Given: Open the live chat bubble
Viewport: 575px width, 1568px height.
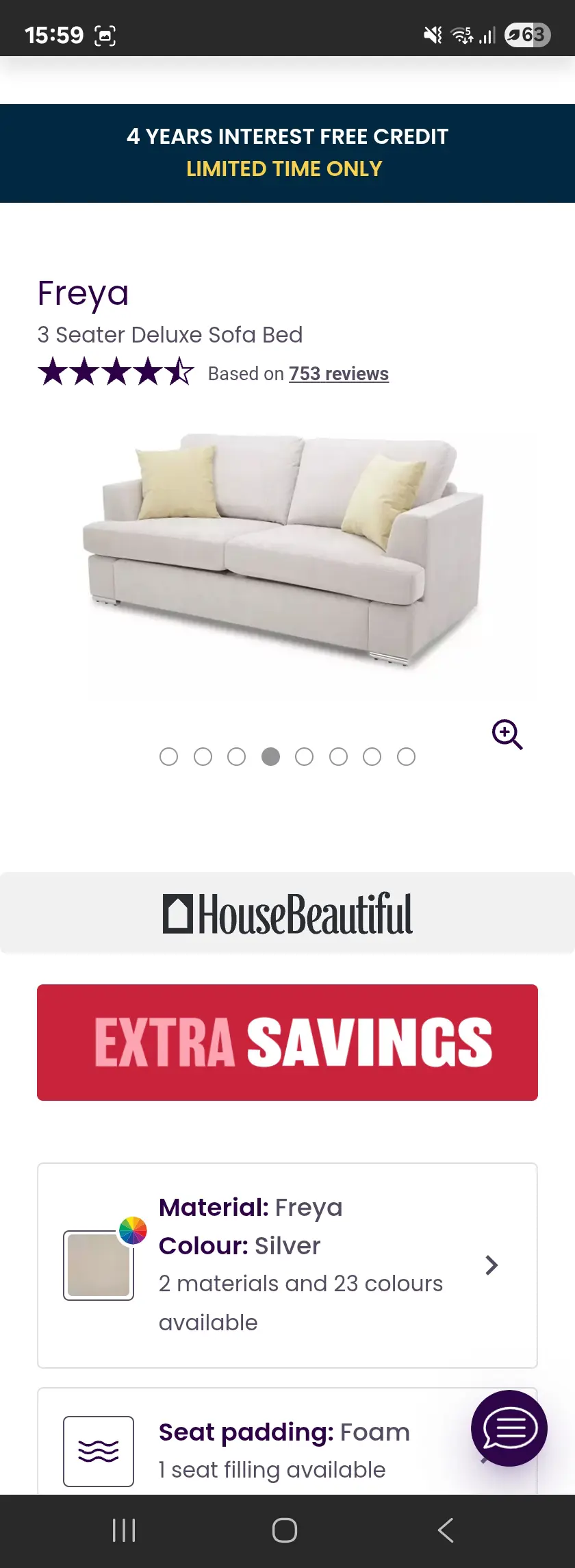Looking at the screenshot, I should coord(509,1428).
